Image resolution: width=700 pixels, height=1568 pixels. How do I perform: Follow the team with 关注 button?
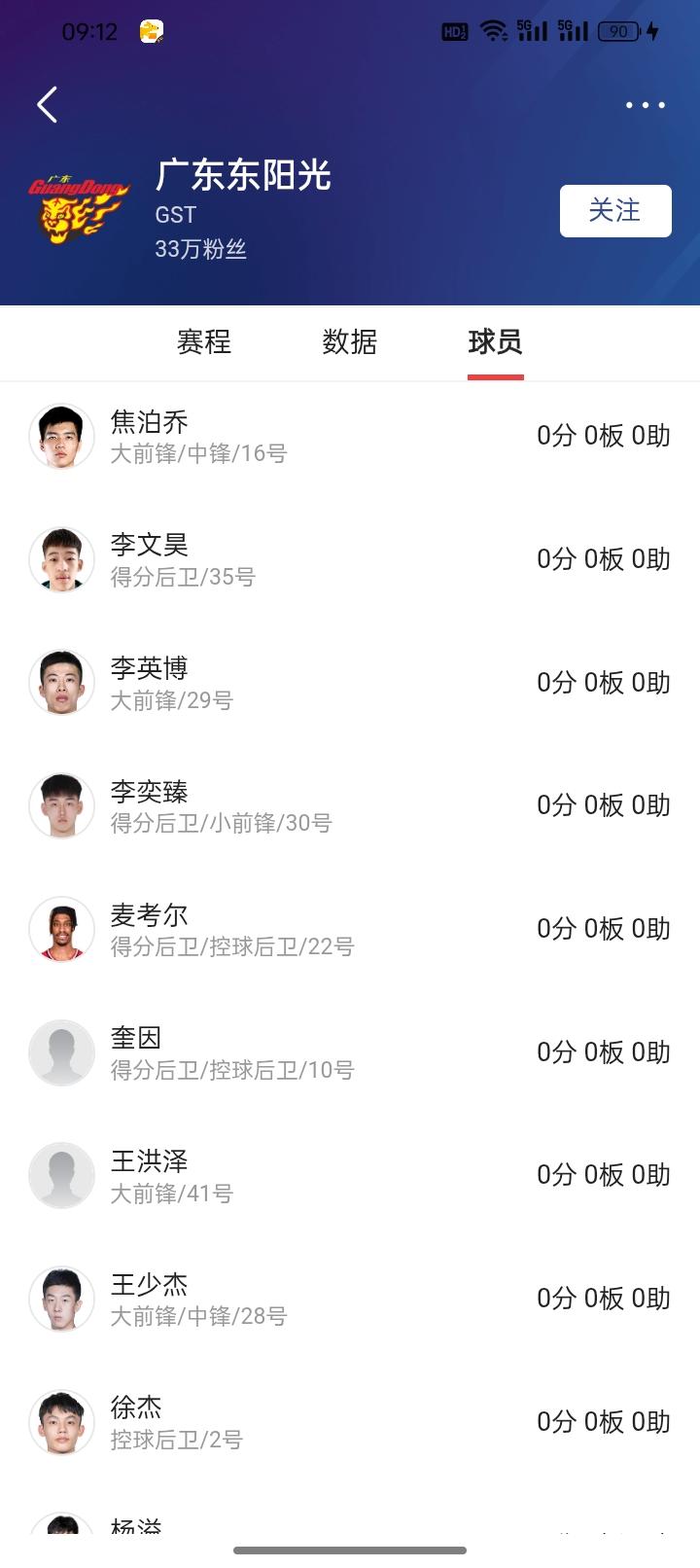click(x=614, y=211)
